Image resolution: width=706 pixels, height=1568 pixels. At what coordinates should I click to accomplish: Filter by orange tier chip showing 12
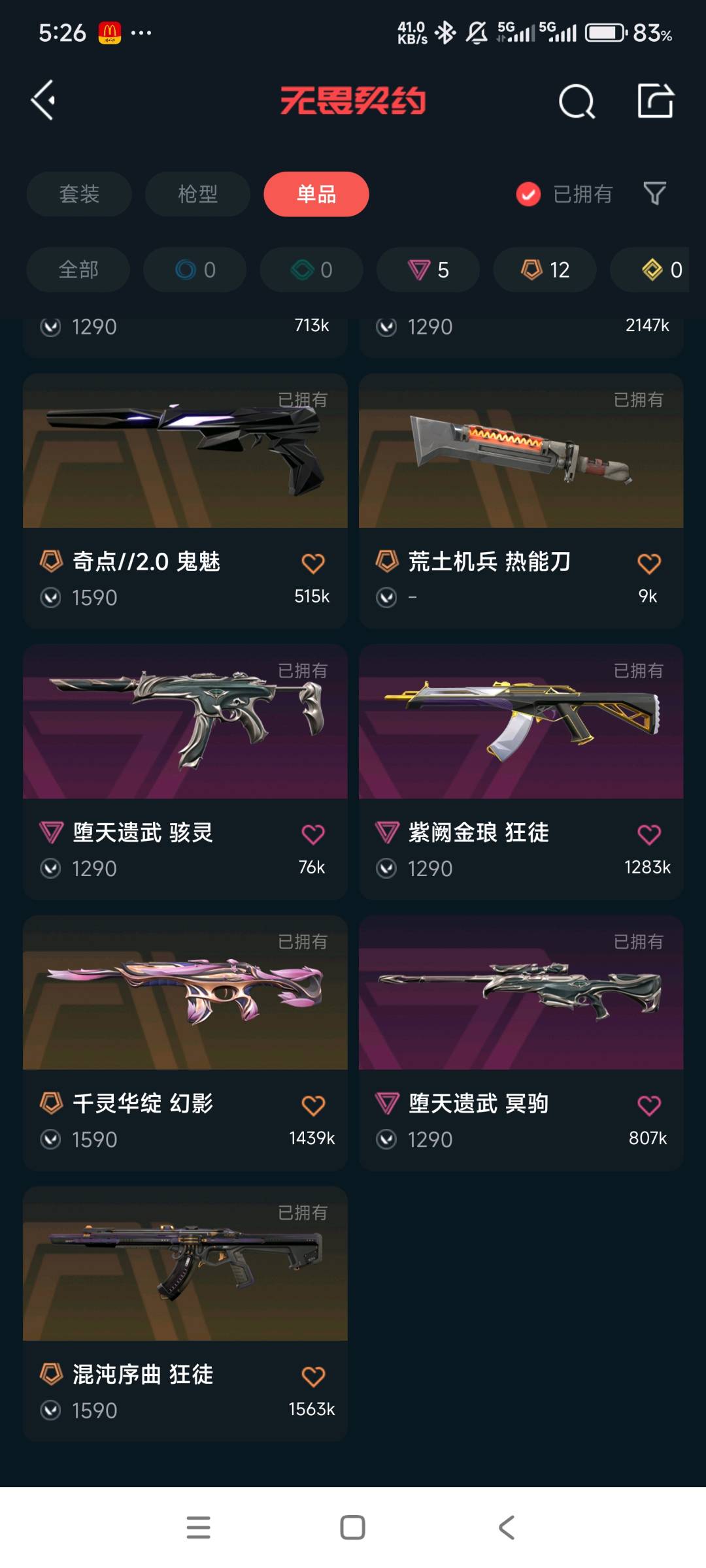click(545, 270)
